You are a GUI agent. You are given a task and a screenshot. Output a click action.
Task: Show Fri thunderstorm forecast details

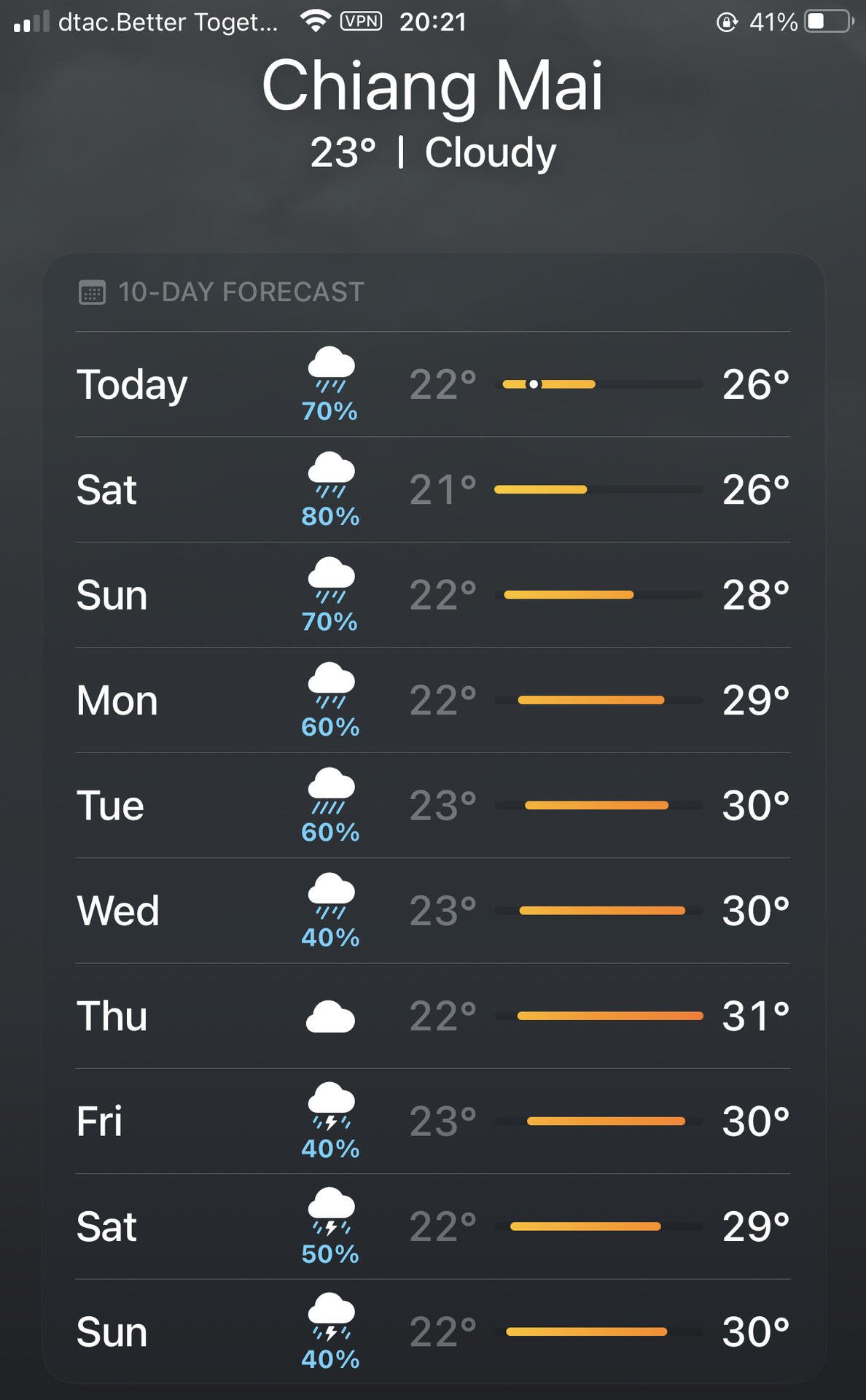[x=433, y=1121]
